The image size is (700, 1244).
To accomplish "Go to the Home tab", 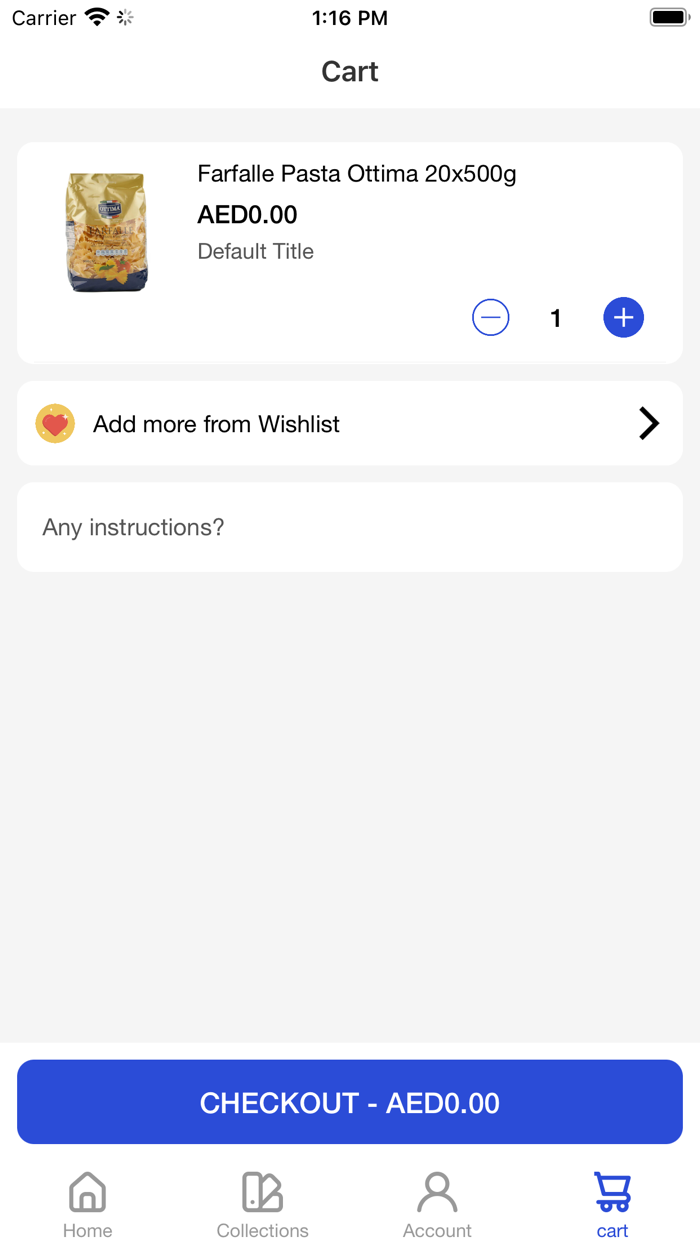I will 88,1205.
